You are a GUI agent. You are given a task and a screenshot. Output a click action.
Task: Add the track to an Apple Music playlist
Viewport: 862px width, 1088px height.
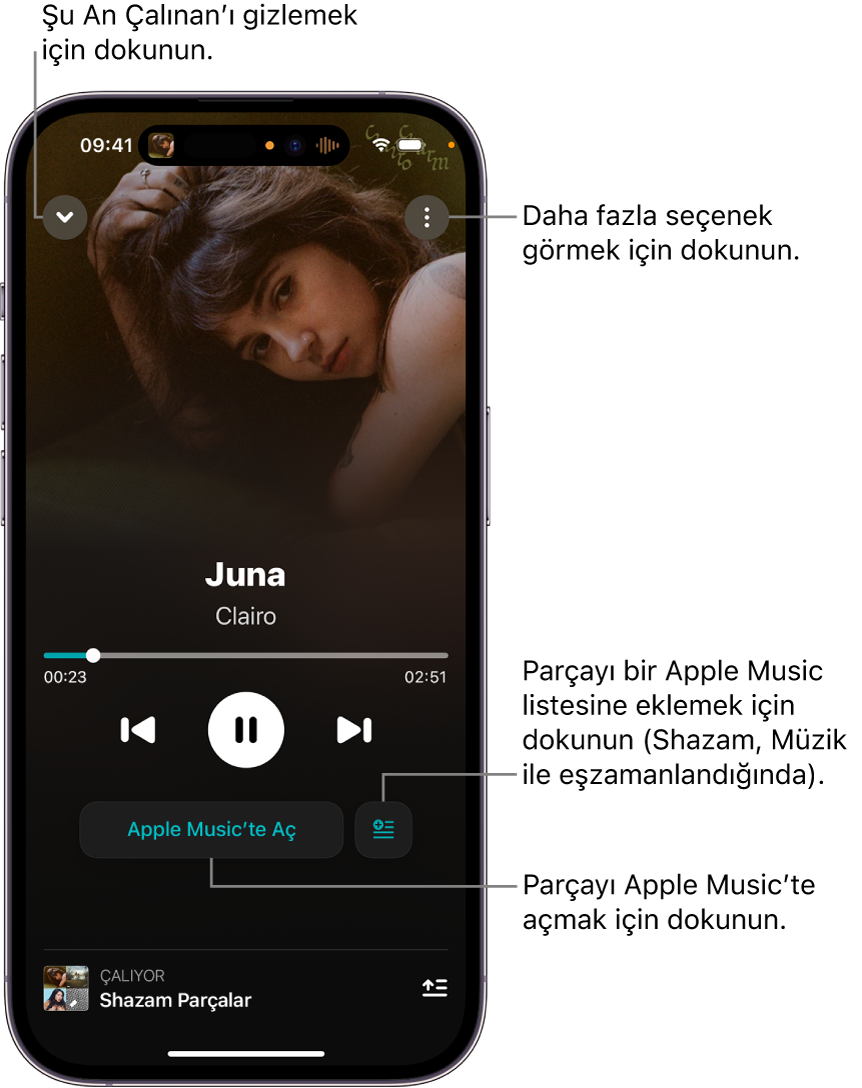point(383,829)
